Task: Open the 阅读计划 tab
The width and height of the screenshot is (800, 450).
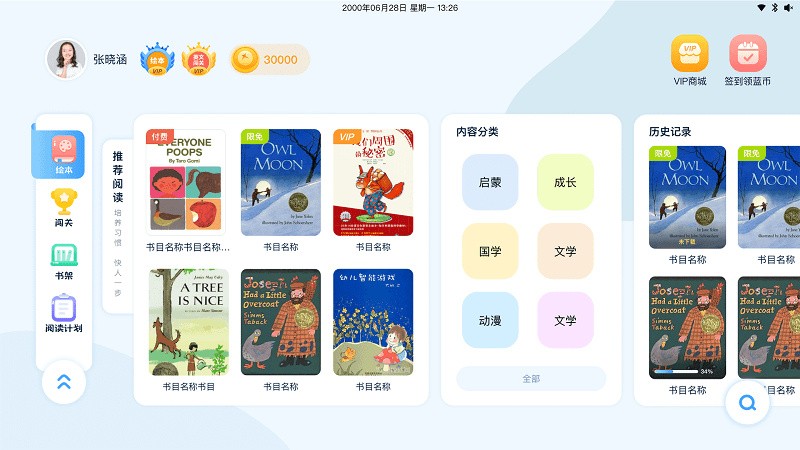Action: [64, 312]
